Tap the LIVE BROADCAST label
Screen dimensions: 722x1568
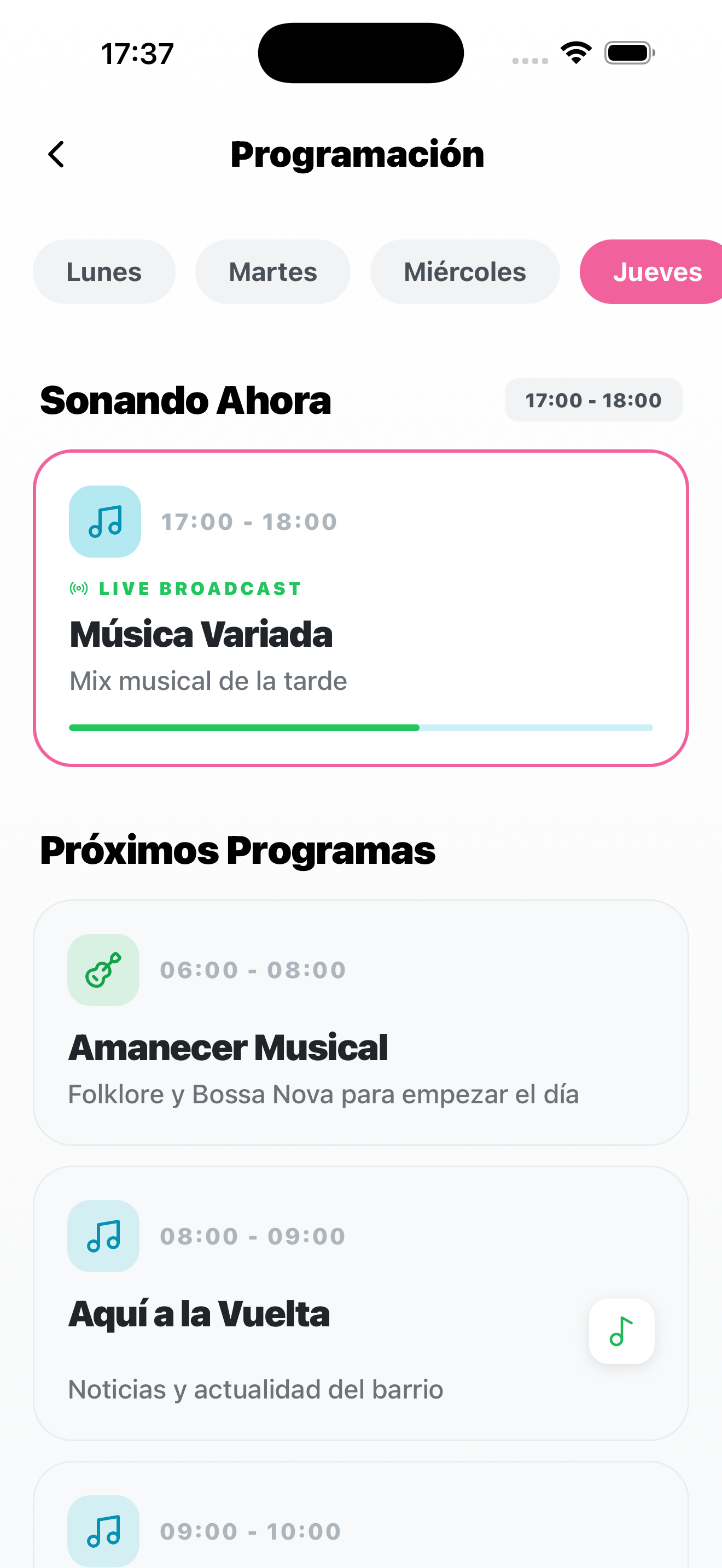200,587
